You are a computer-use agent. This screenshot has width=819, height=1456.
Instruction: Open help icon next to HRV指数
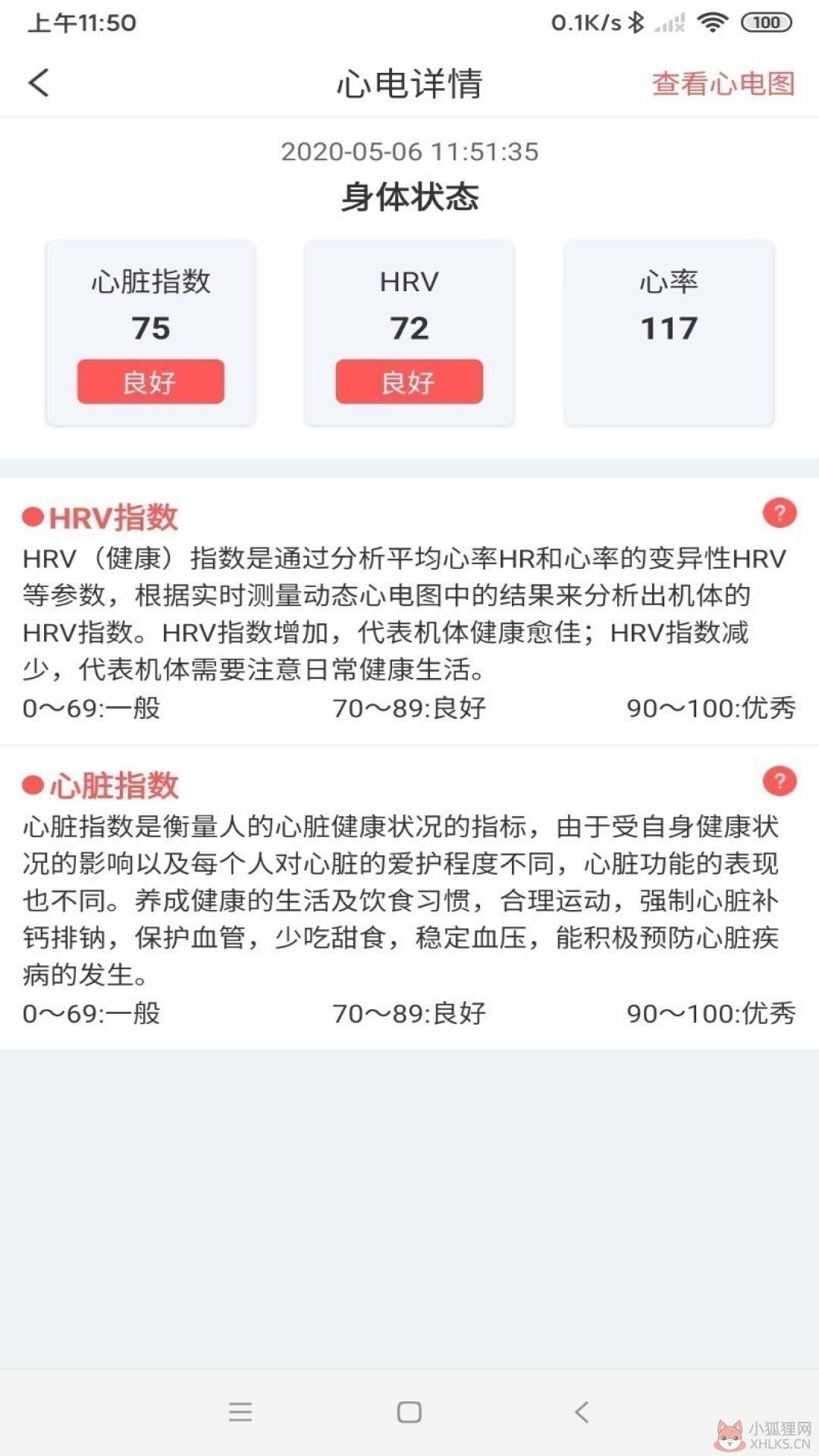pyautogui.click(x=780, y=513)
